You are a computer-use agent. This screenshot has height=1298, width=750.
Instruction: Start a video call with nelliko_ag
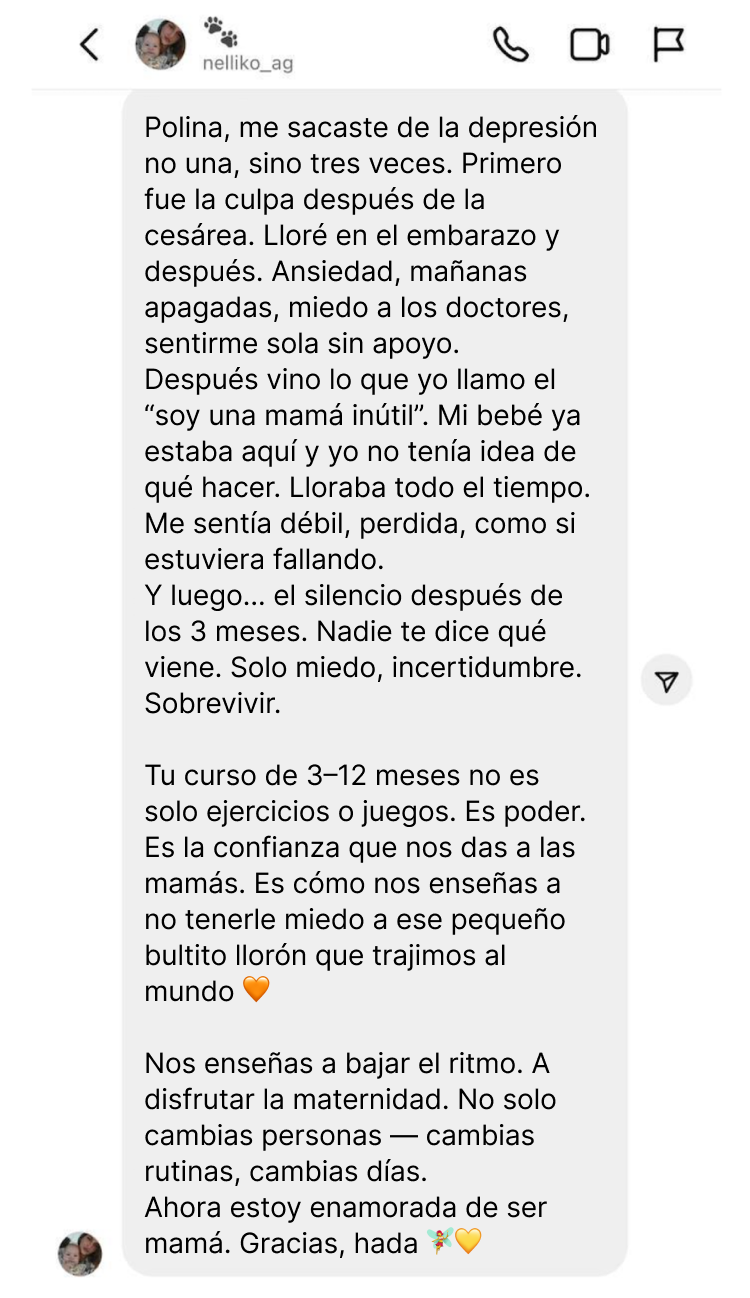[x=589, y=45]
